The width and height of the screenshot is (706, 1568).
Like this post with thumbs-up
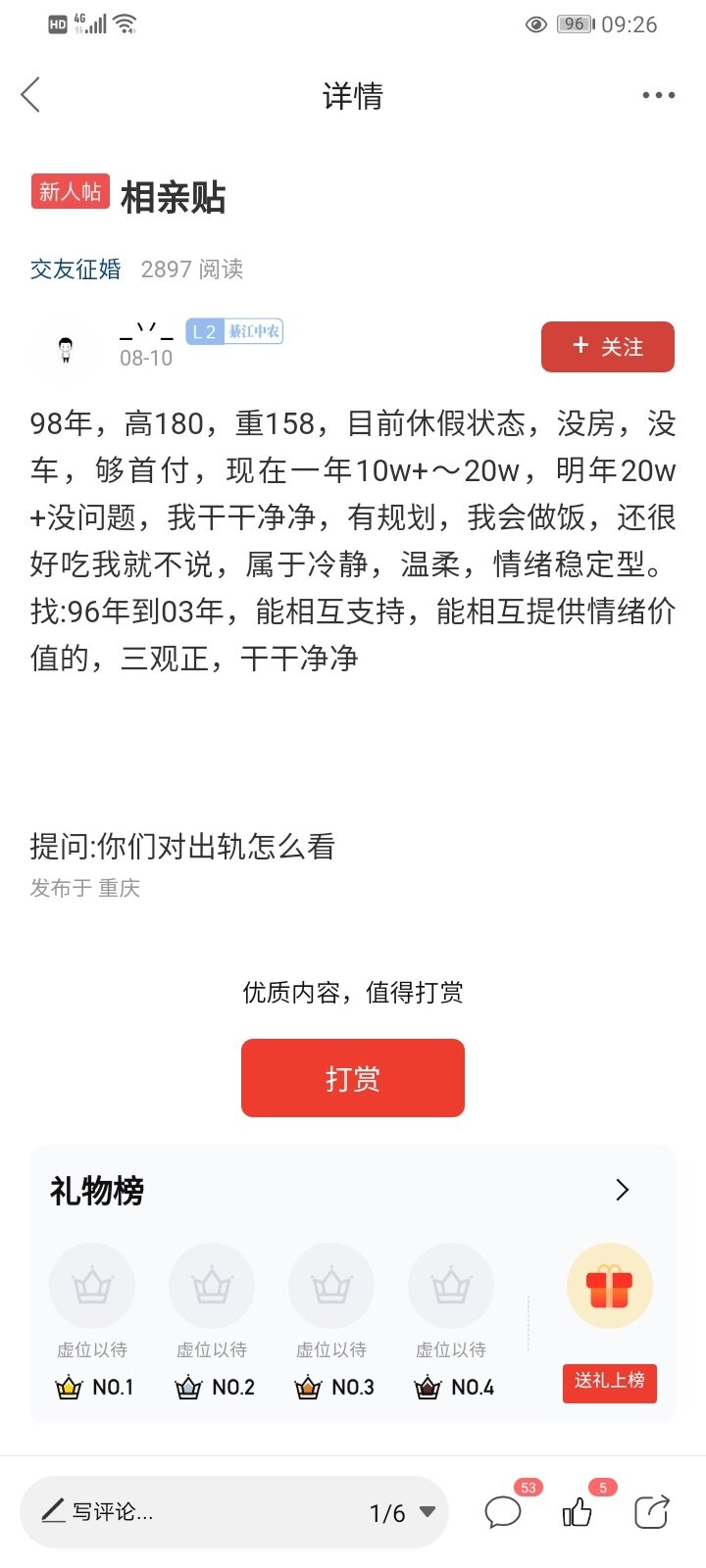click(x=578, y=1512)
